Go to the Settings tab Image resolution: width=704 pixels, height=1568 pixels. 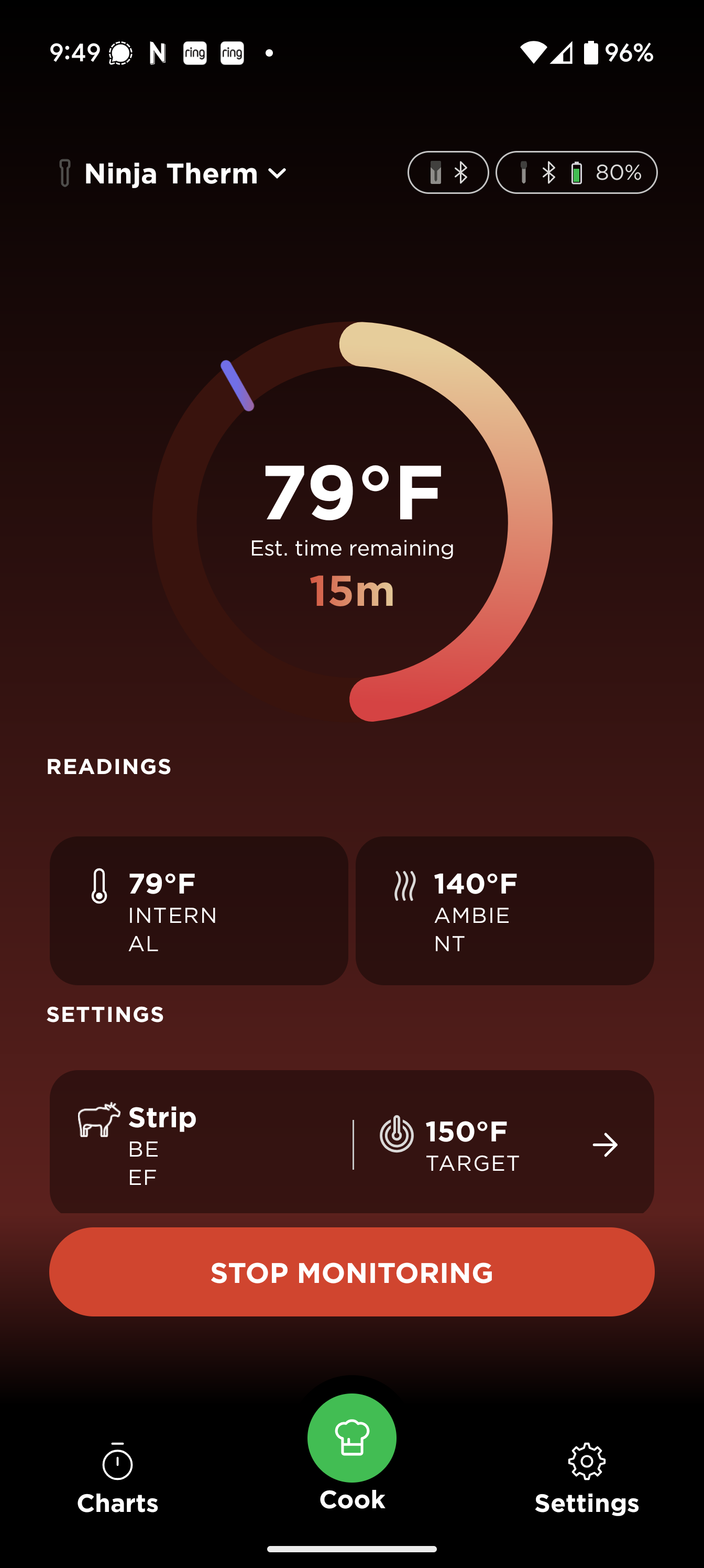click(x=587, y=1478)
